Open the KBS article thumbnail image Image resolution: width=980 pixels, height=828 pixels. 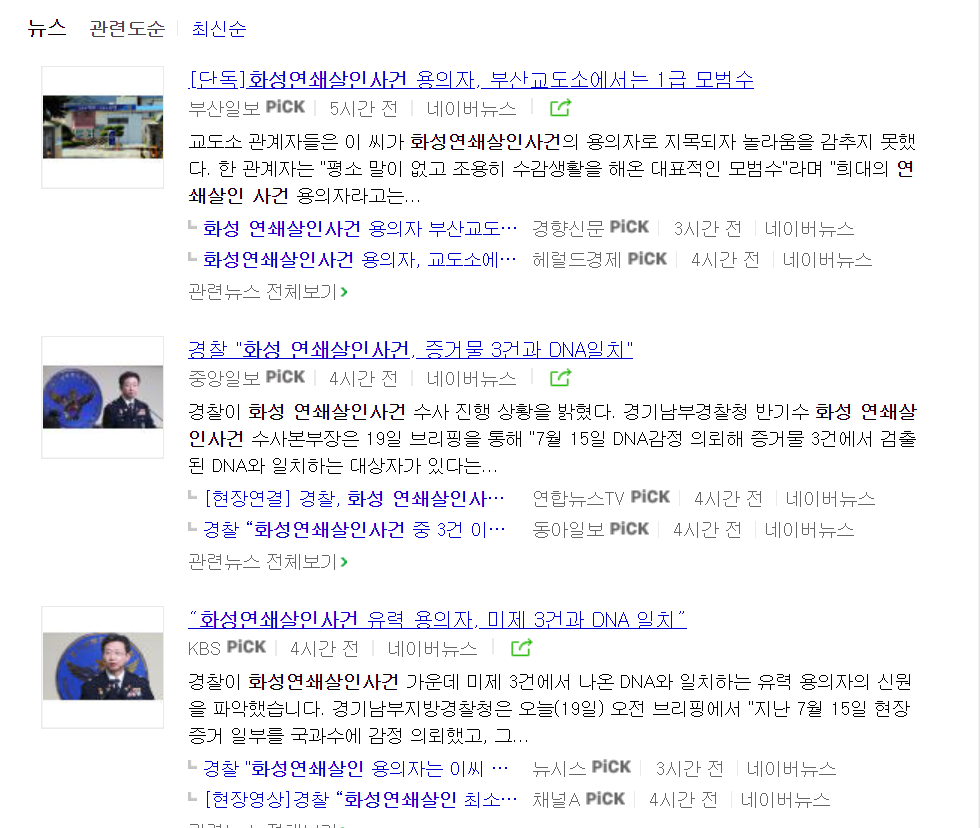(102, 667)
